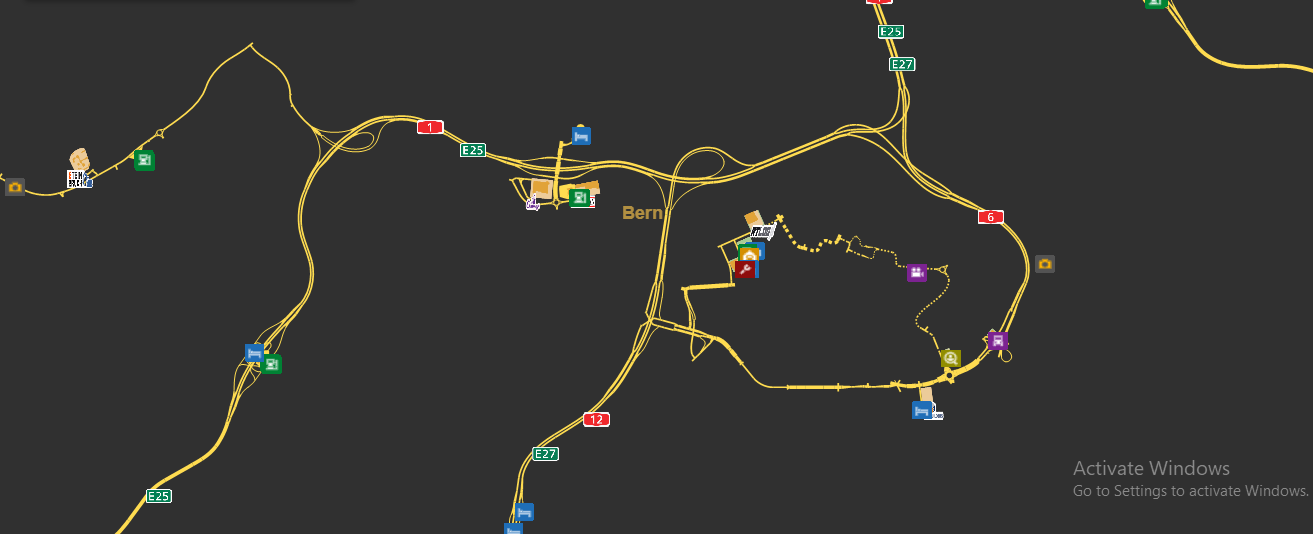The image size is (1313, 534).
Task: Tap the purple truck dealer marker
Action: pos(997,340)
